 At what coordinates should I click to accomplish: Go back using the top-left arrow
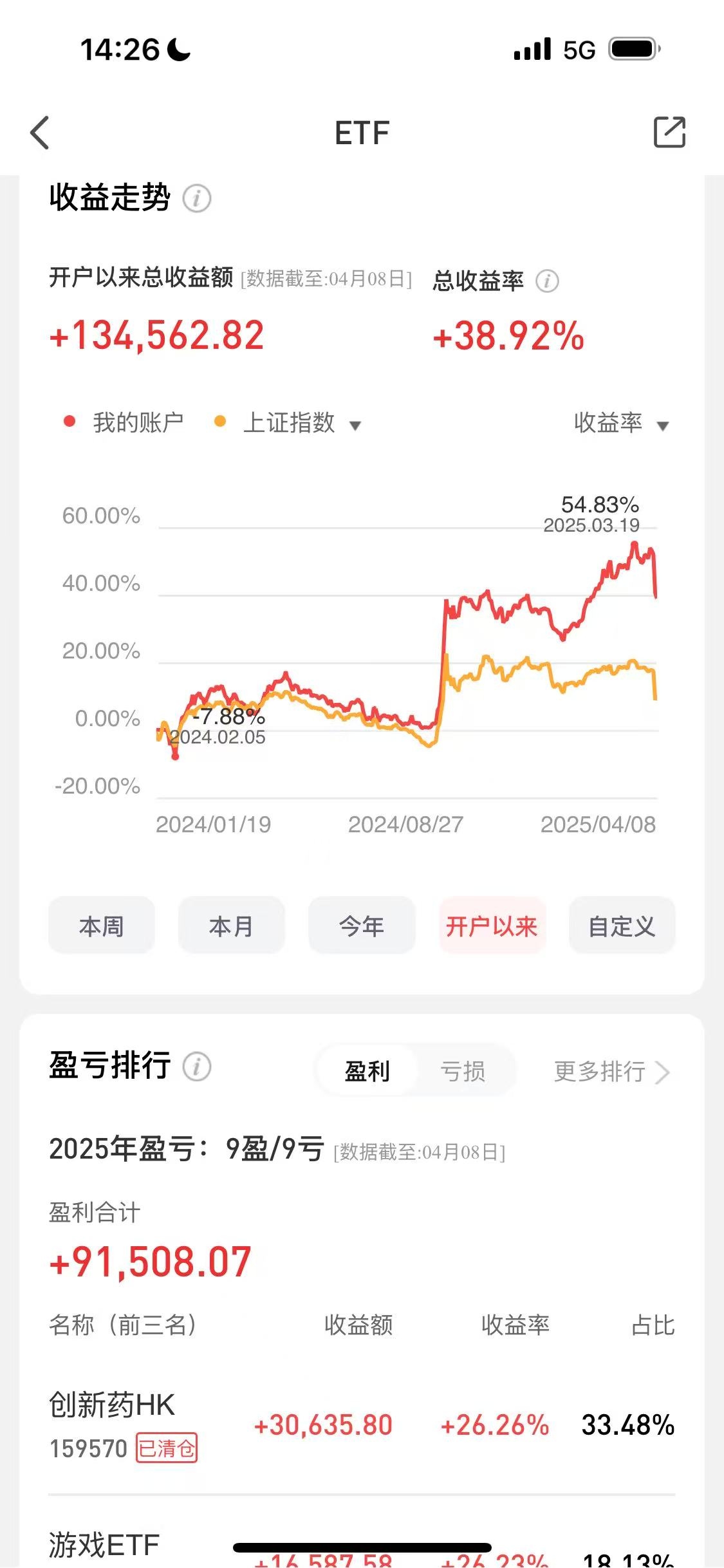40,133
